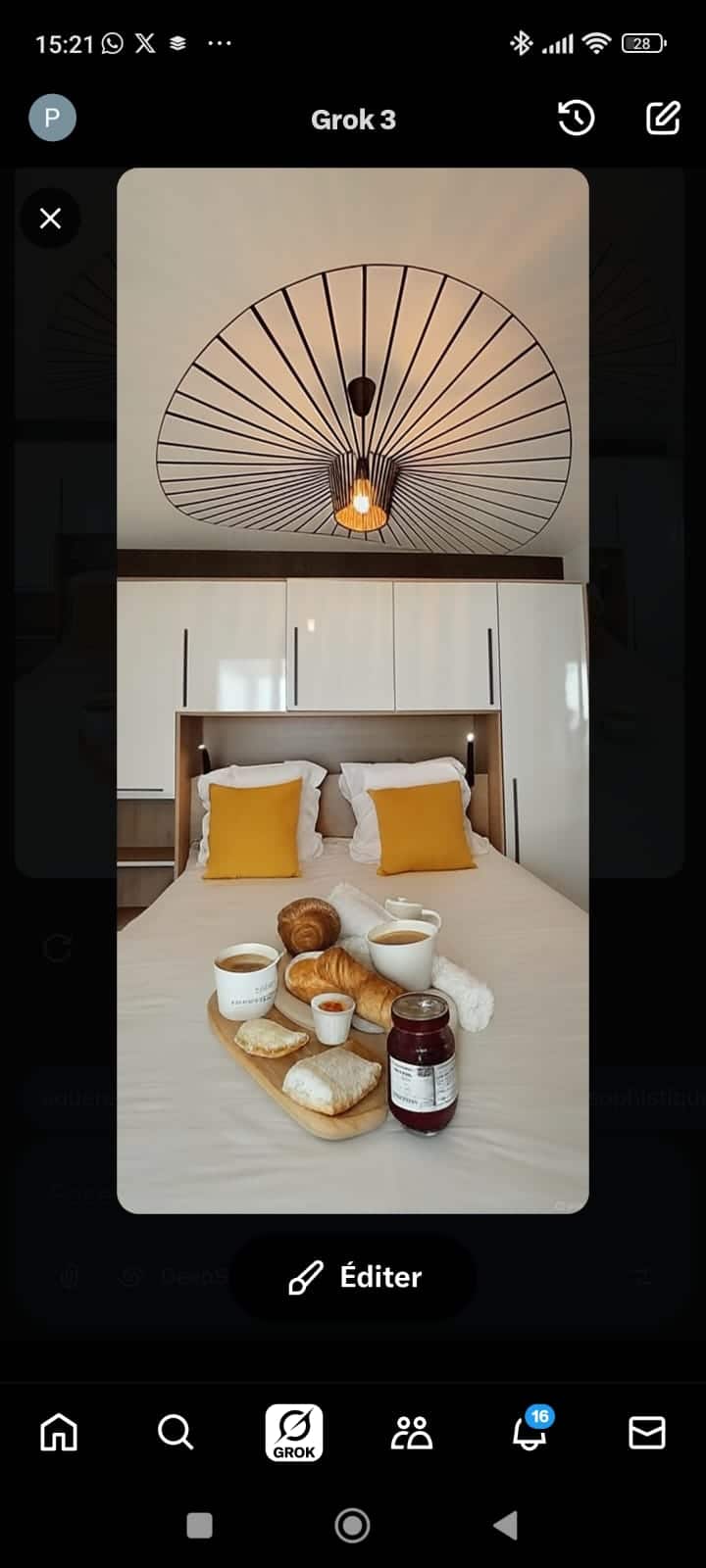
Task: Go to the Home tab
Action: tap(59, 1433)
